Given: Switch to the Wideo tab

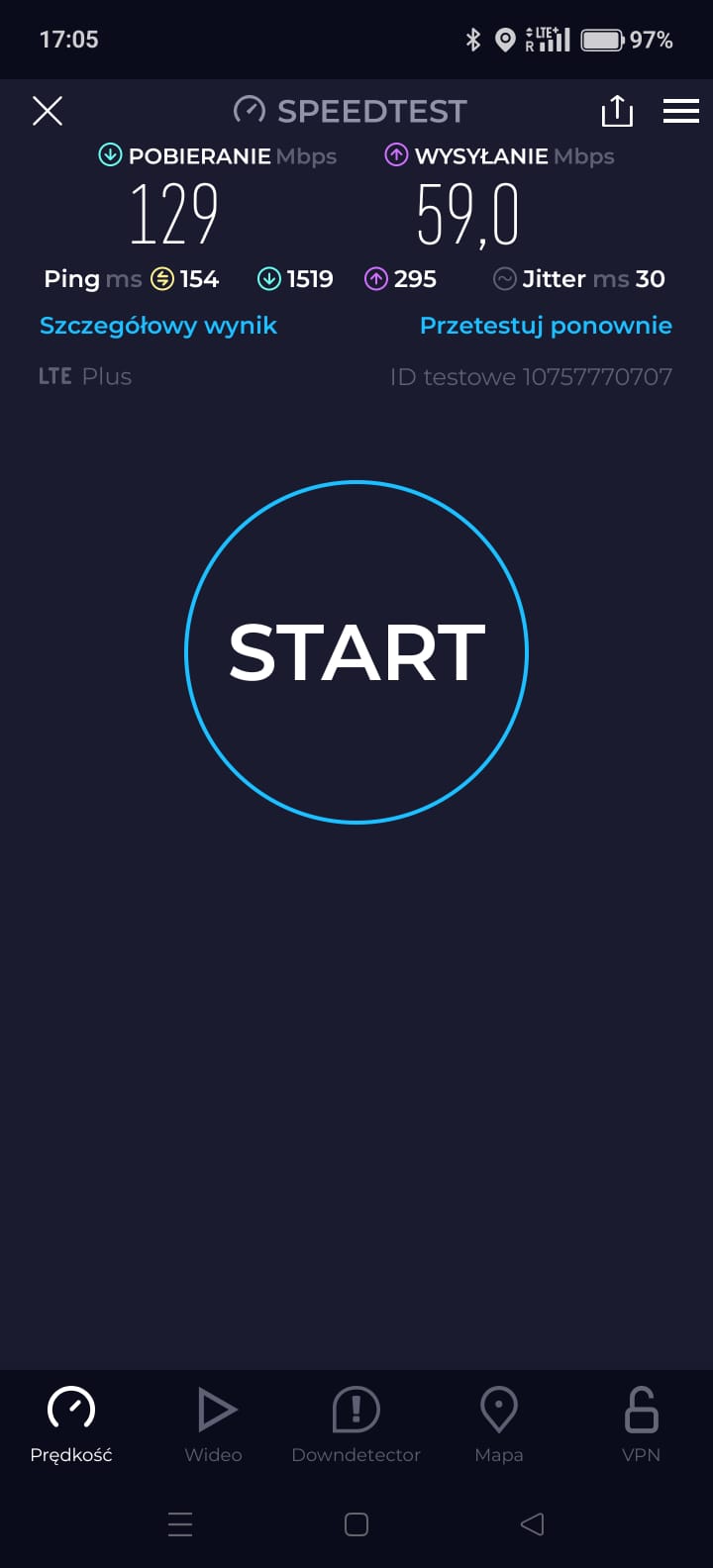Looking at the screenshot, I should (x=214, y=1424).
